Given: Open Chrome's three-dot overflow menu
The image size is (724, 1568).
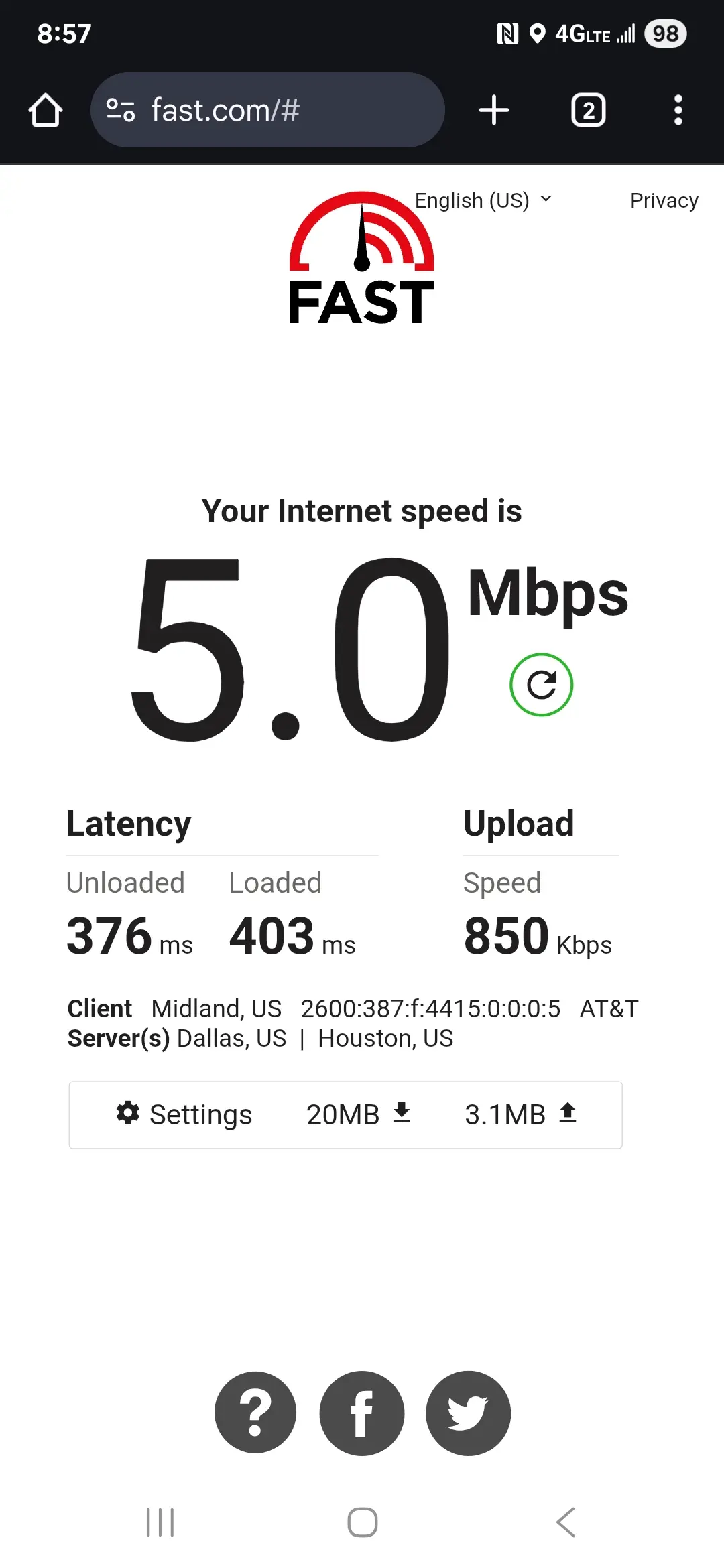Looking at the screenshot, I should tap(678, 109).
